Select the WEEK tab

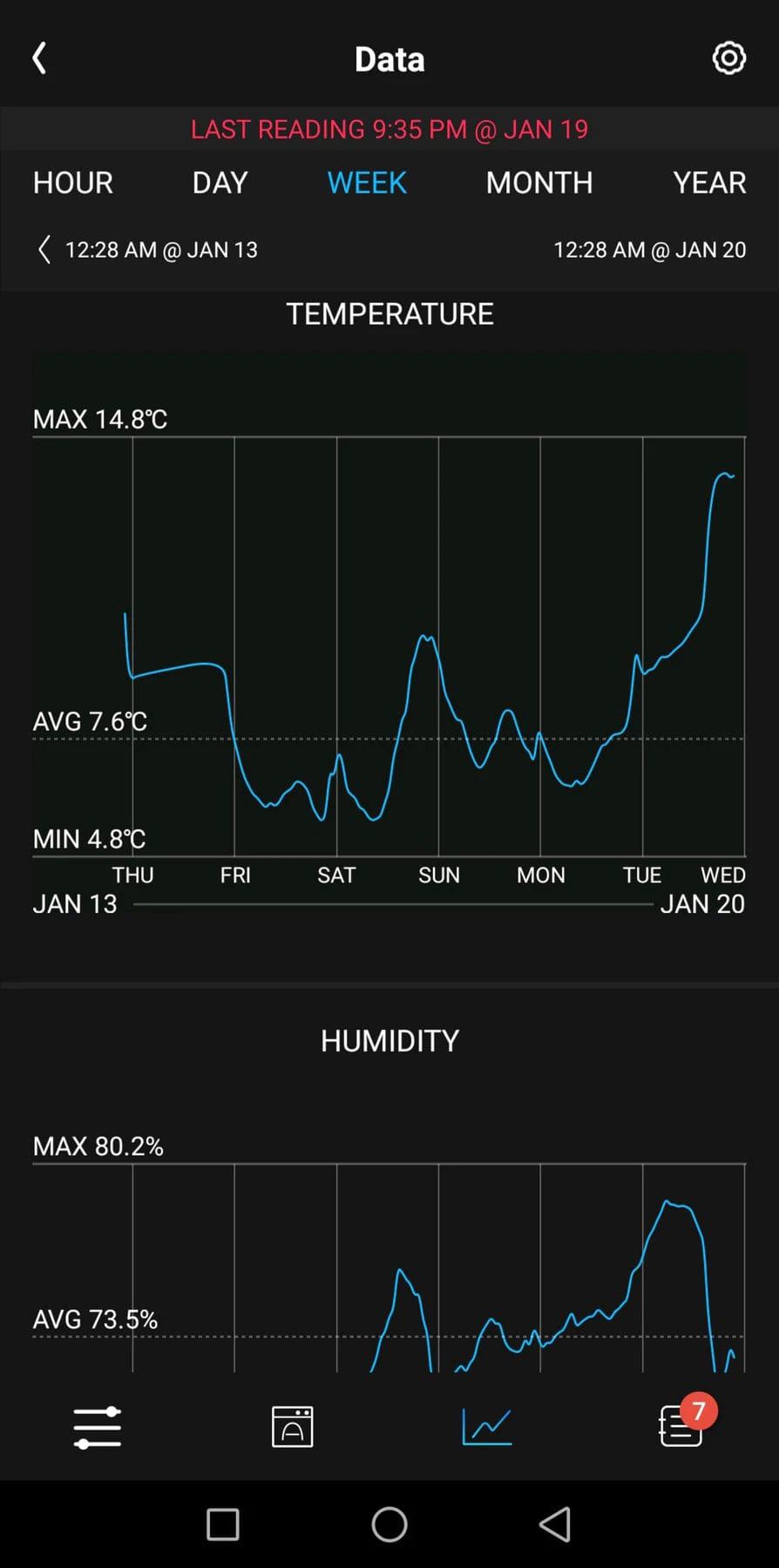click(x=367, y=183)
